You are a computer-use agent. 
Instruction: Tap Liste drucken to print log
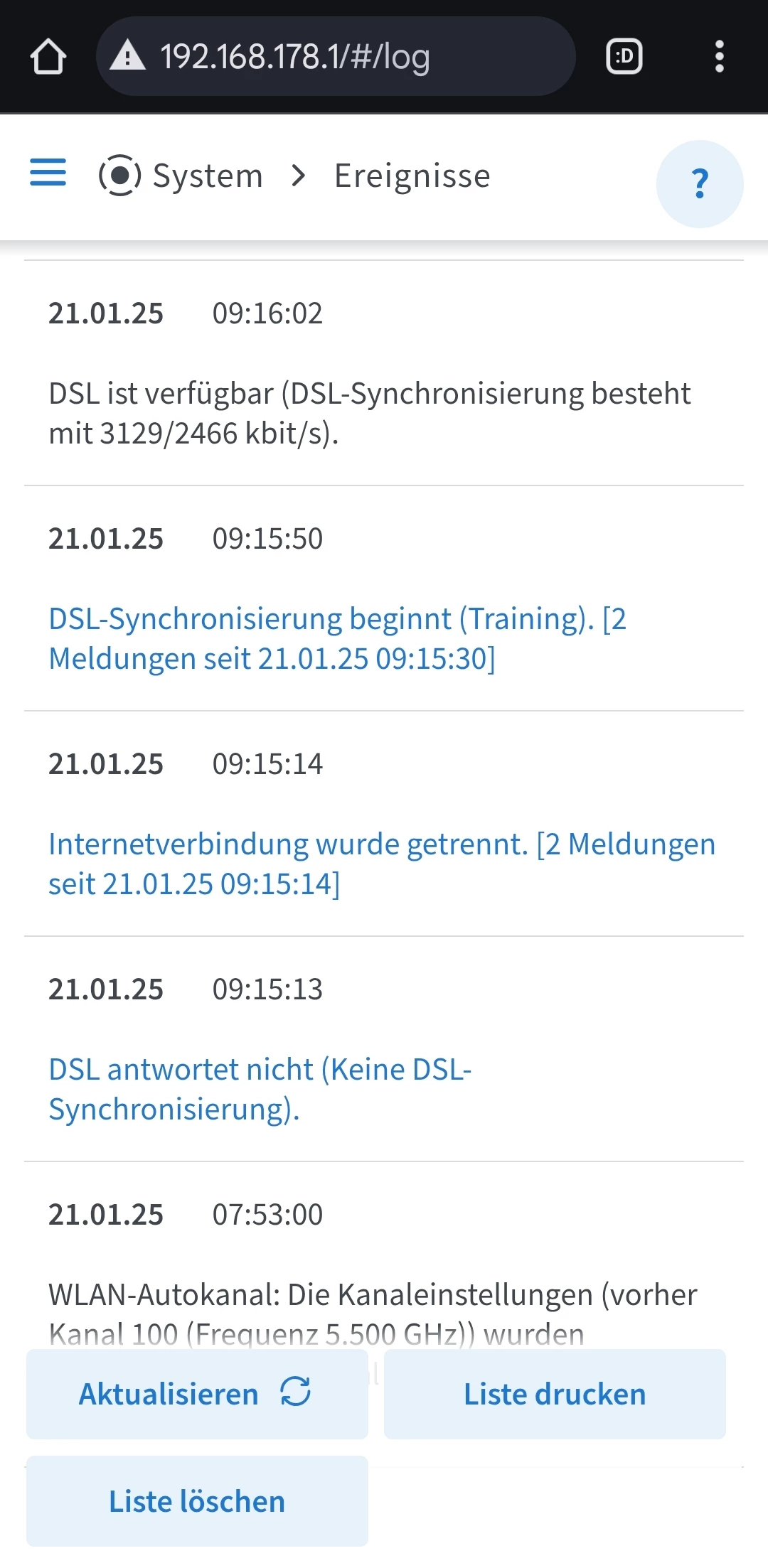555,1394
